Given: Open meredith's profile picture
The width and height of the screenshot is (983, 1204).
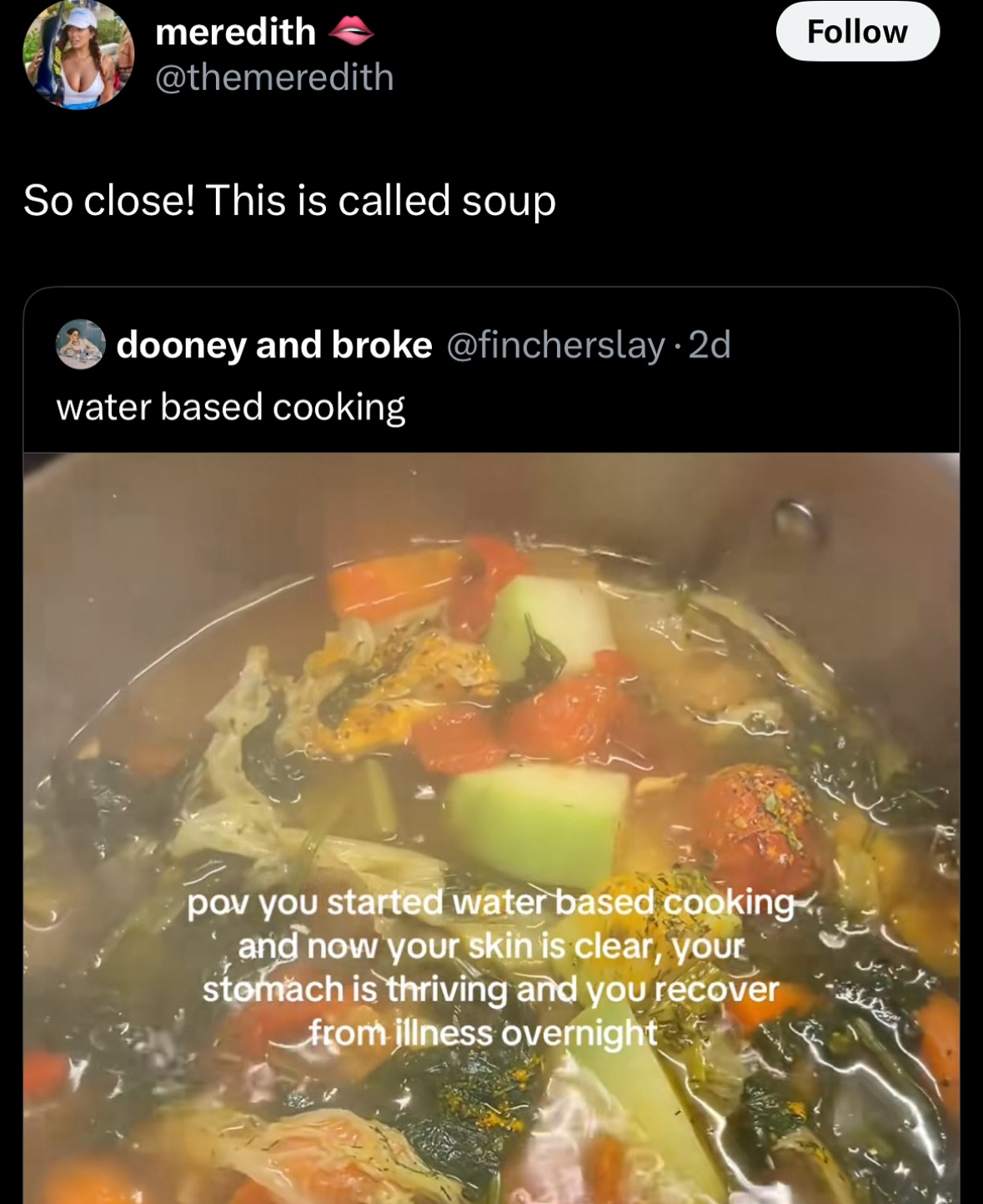Looking at the screenshot, I should 78,55.
